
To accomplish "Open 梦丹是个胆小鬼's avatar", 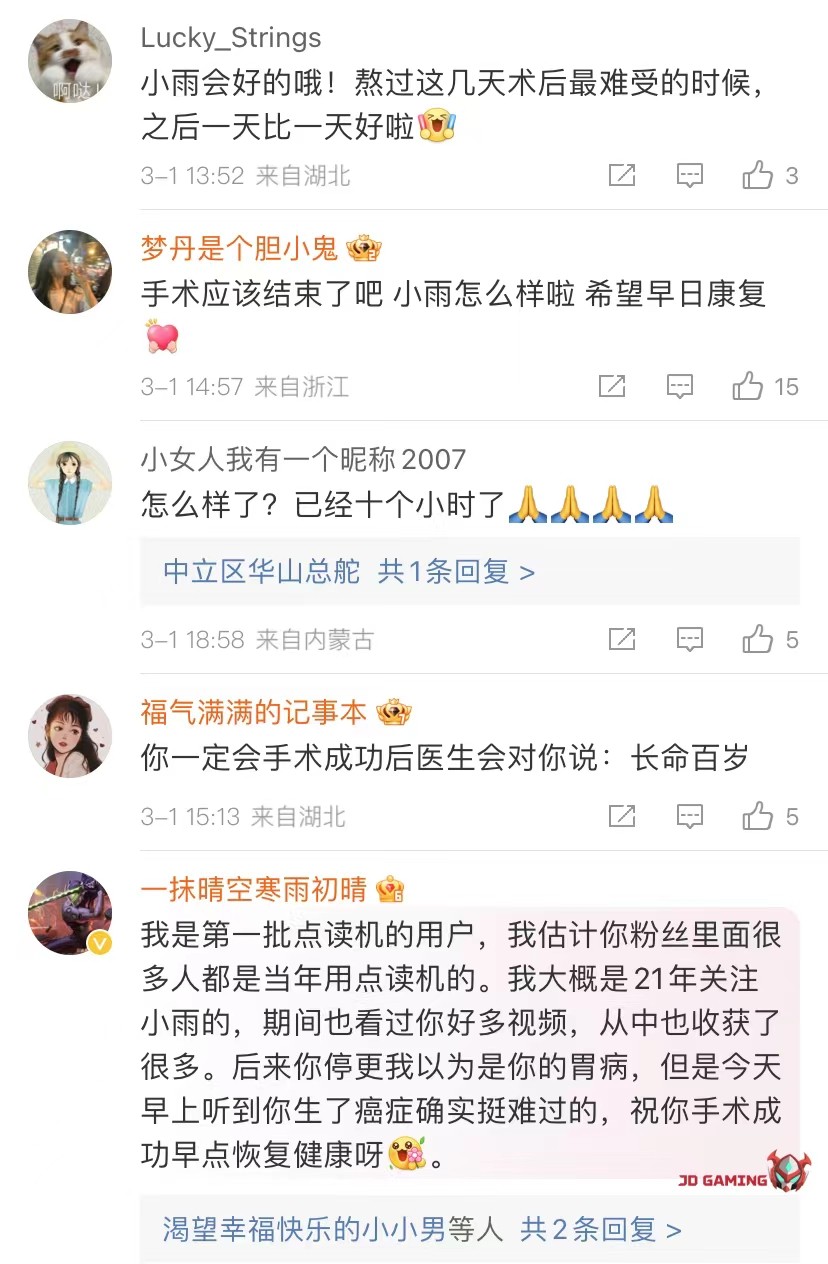I will click(x=69, y=272).
